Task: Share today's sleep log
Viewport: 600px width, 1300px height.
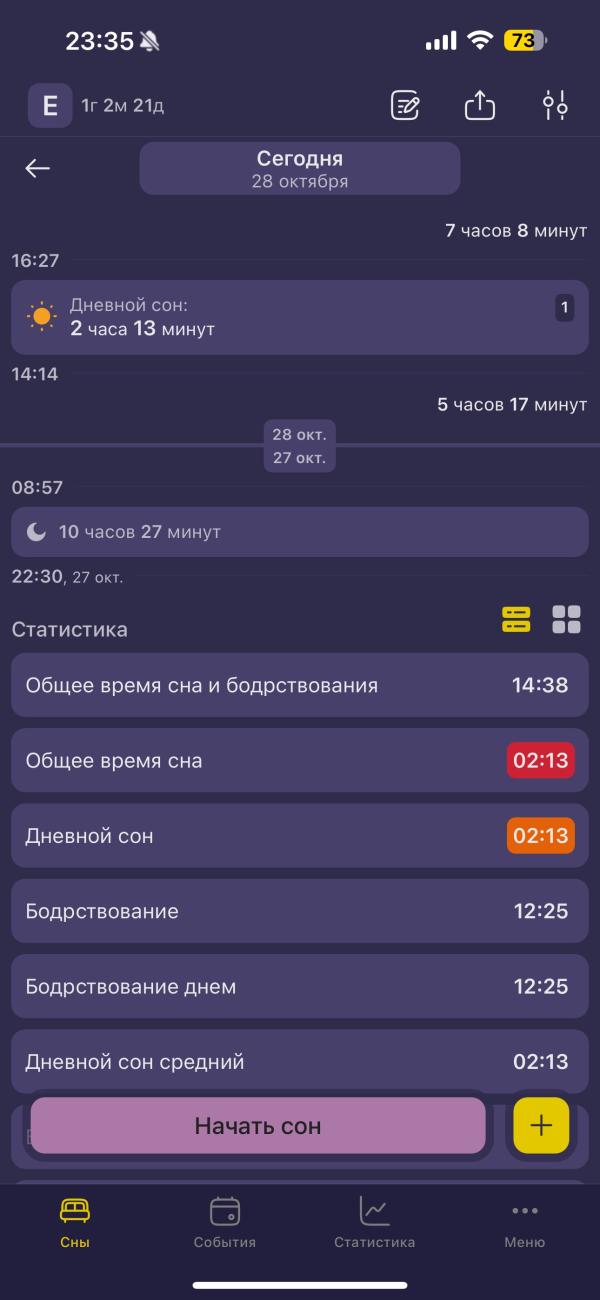Action: point(480,105)
